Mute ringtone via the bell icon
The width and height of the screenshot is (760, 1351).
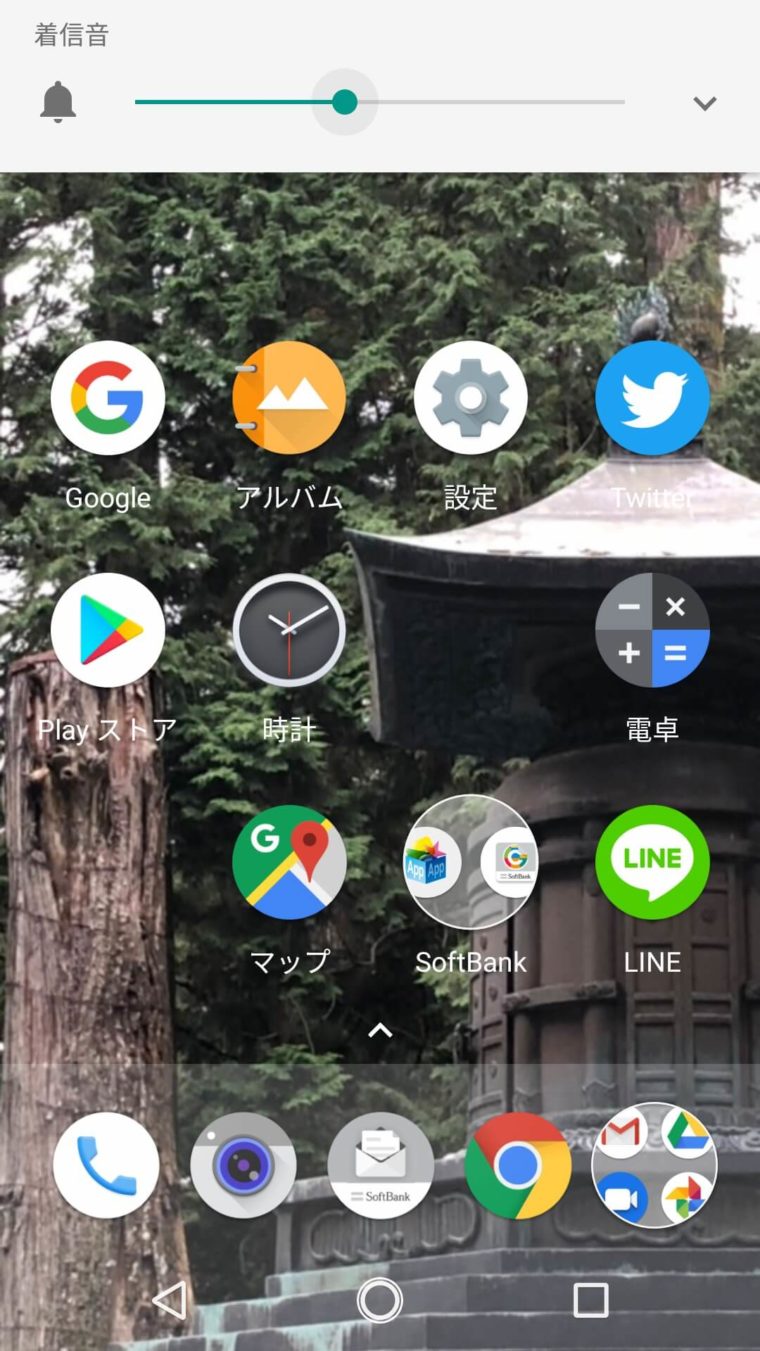point(58,103)
